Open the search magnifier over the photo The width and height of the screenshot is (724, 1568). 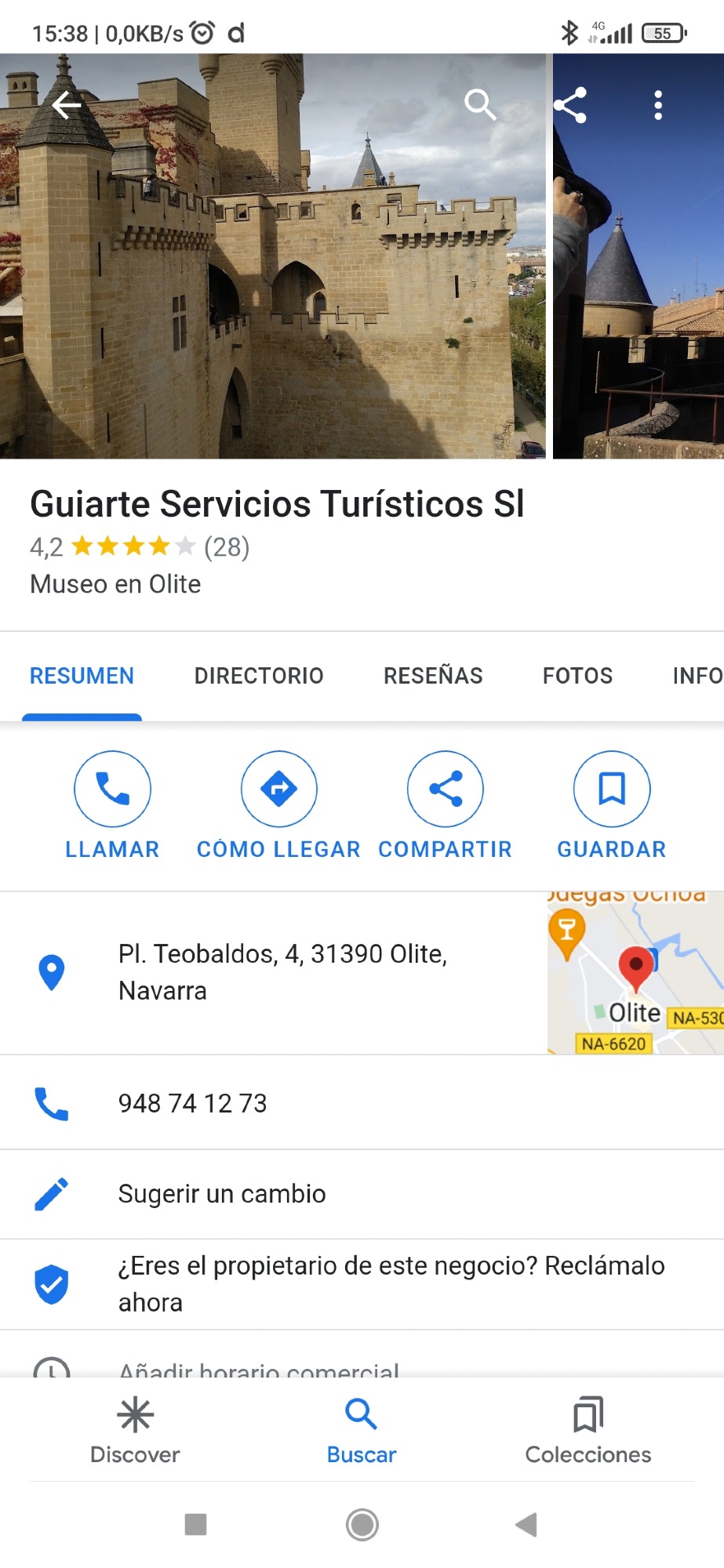point(480,104)
